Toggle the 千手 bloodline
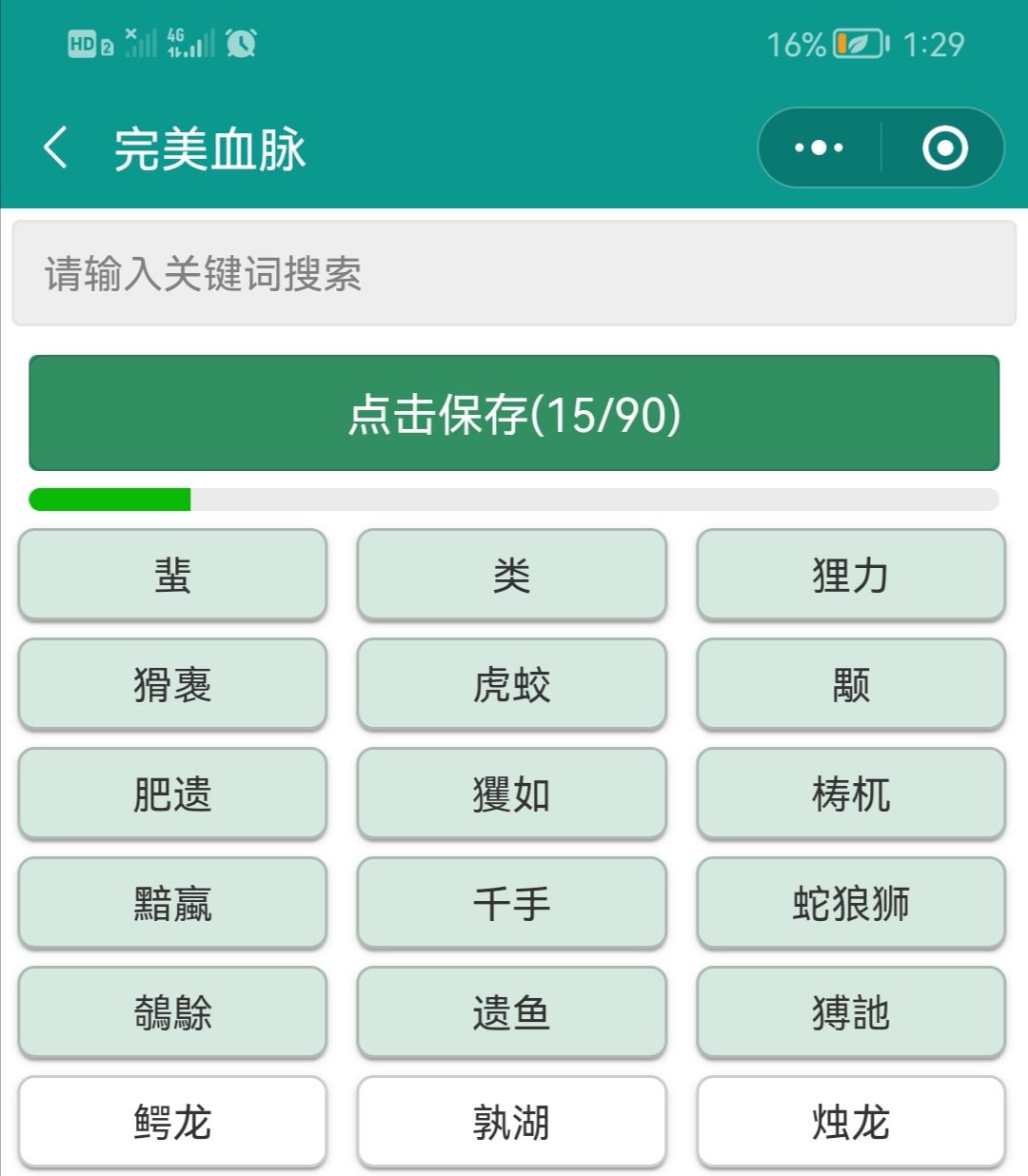The image size is (1028, 1176). pos(511,904)
